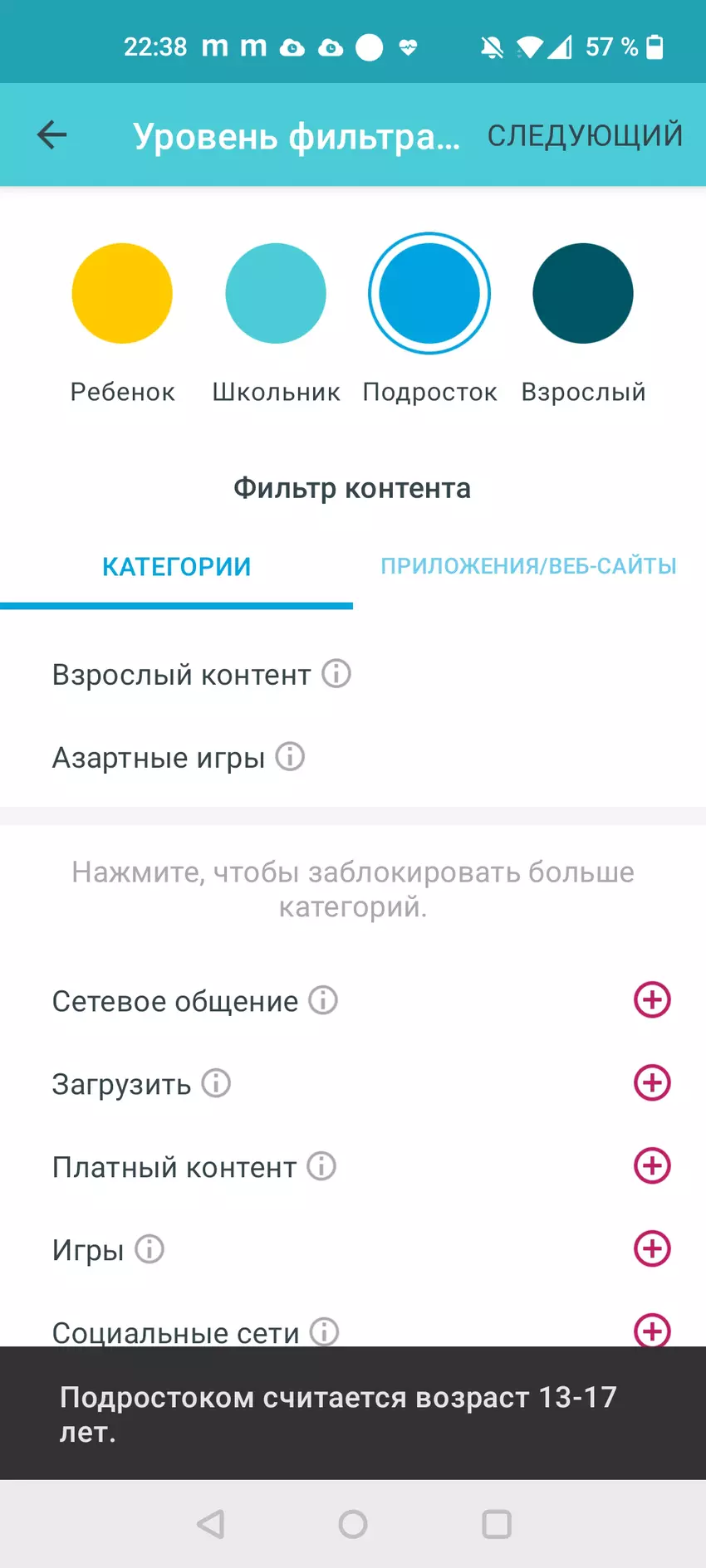Open info about Азартные игры category
Viewport: 706px width, 1568px height.
point(288,757)
